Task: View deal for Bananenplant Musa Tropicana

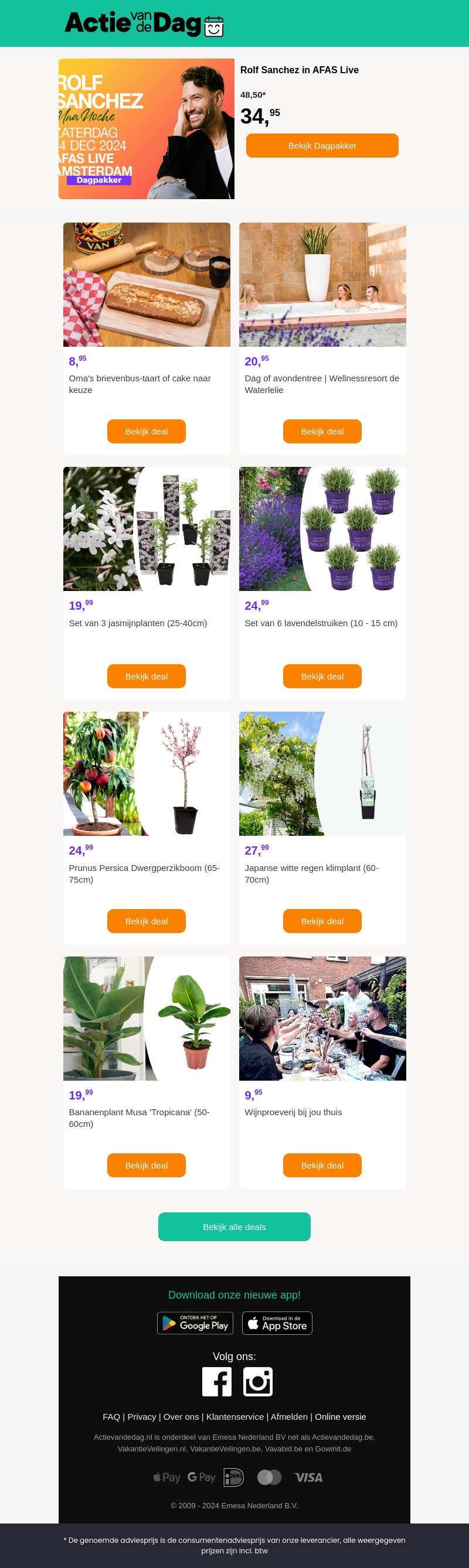Action: [x=146, y=1164]
